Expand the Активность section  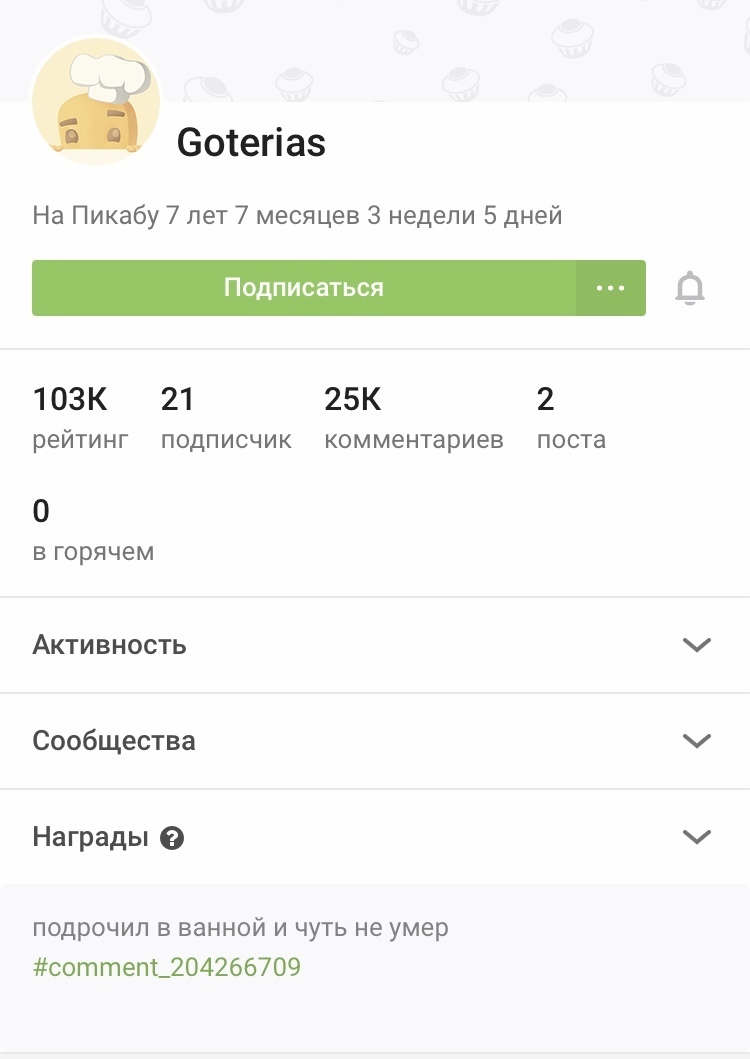(696, 645)
